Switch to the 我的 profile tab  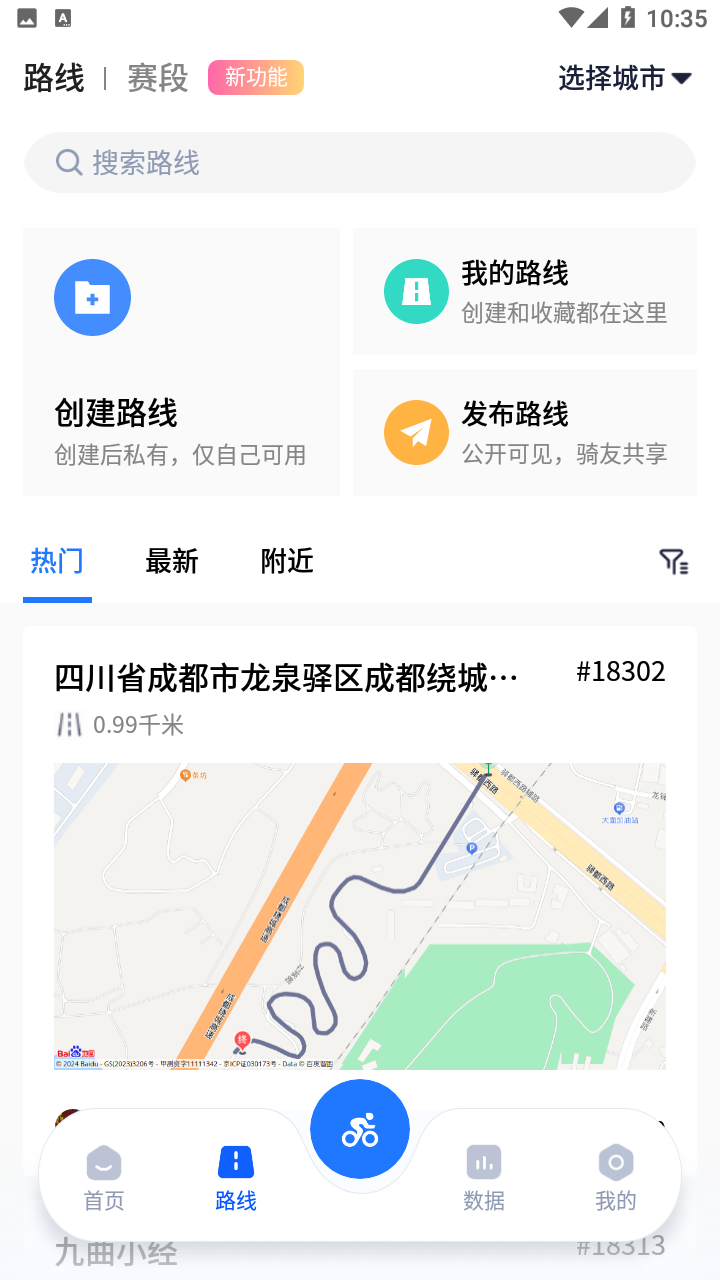615,1178
